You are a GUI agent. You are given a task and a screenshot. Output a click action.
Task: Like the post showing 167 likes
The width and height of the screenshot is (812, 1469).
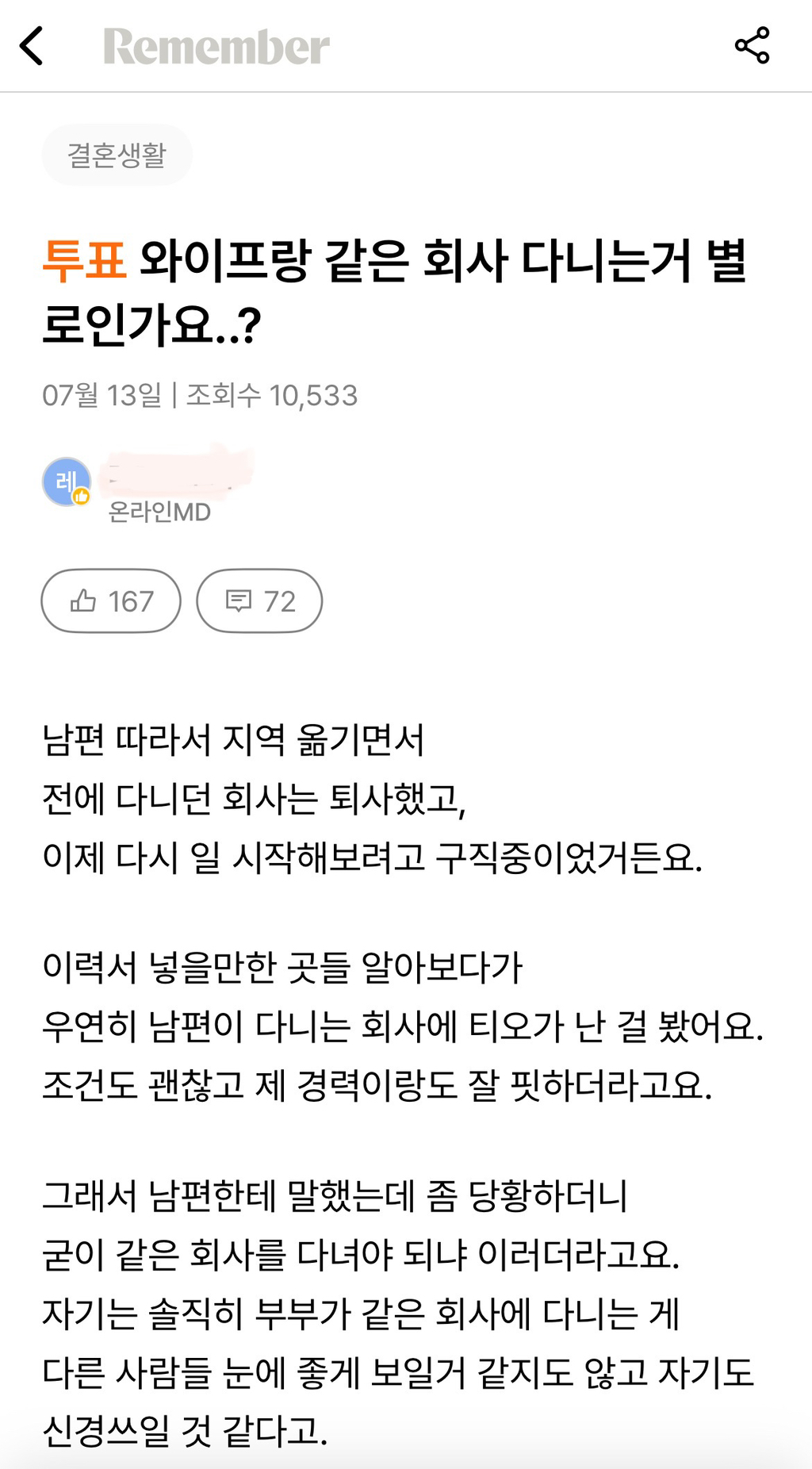click(x=110, y=601)
